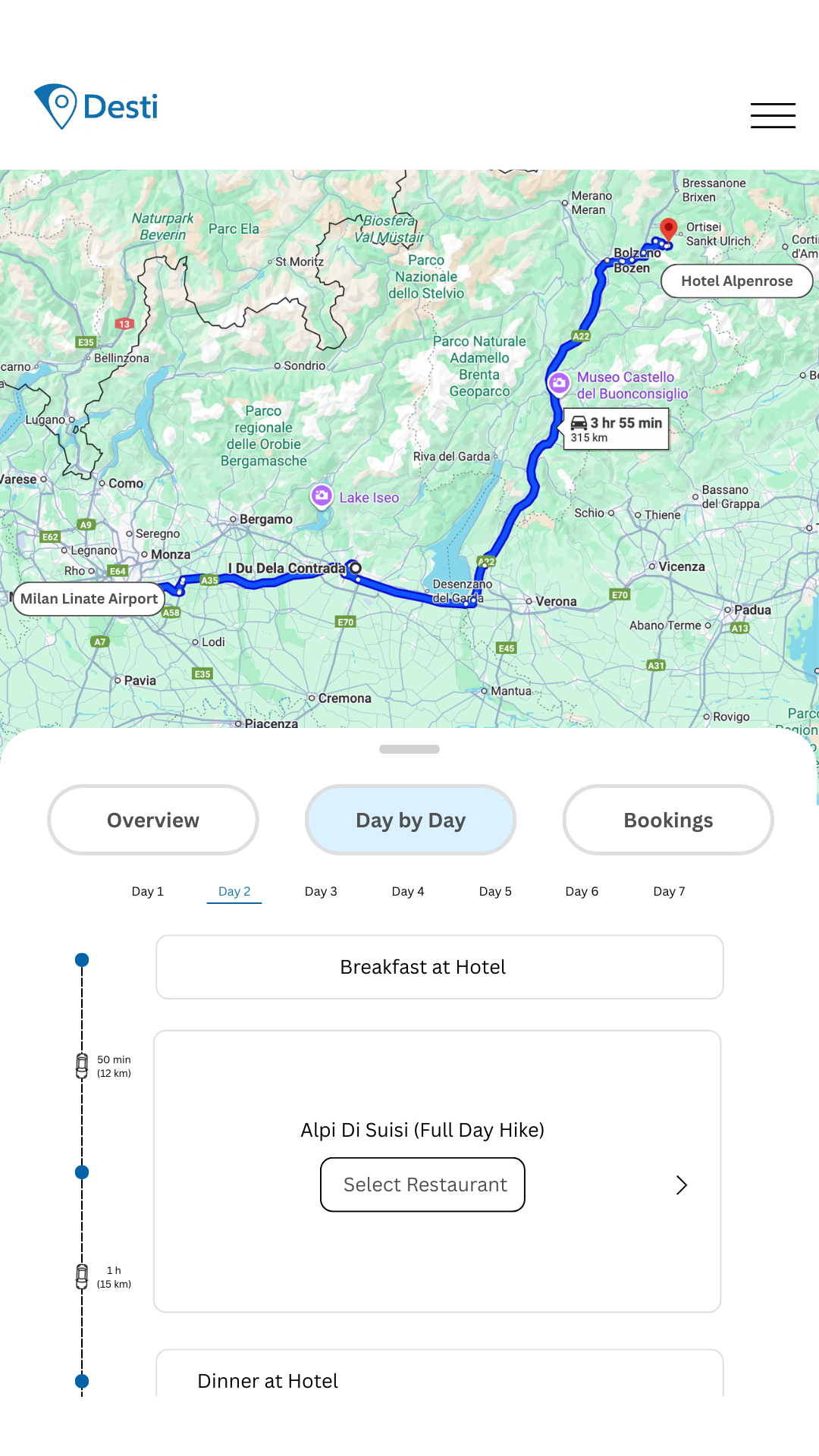Open Museo Castello del Buonconsiglio marker
819x1456 pixels.
(x=559, y=383)
